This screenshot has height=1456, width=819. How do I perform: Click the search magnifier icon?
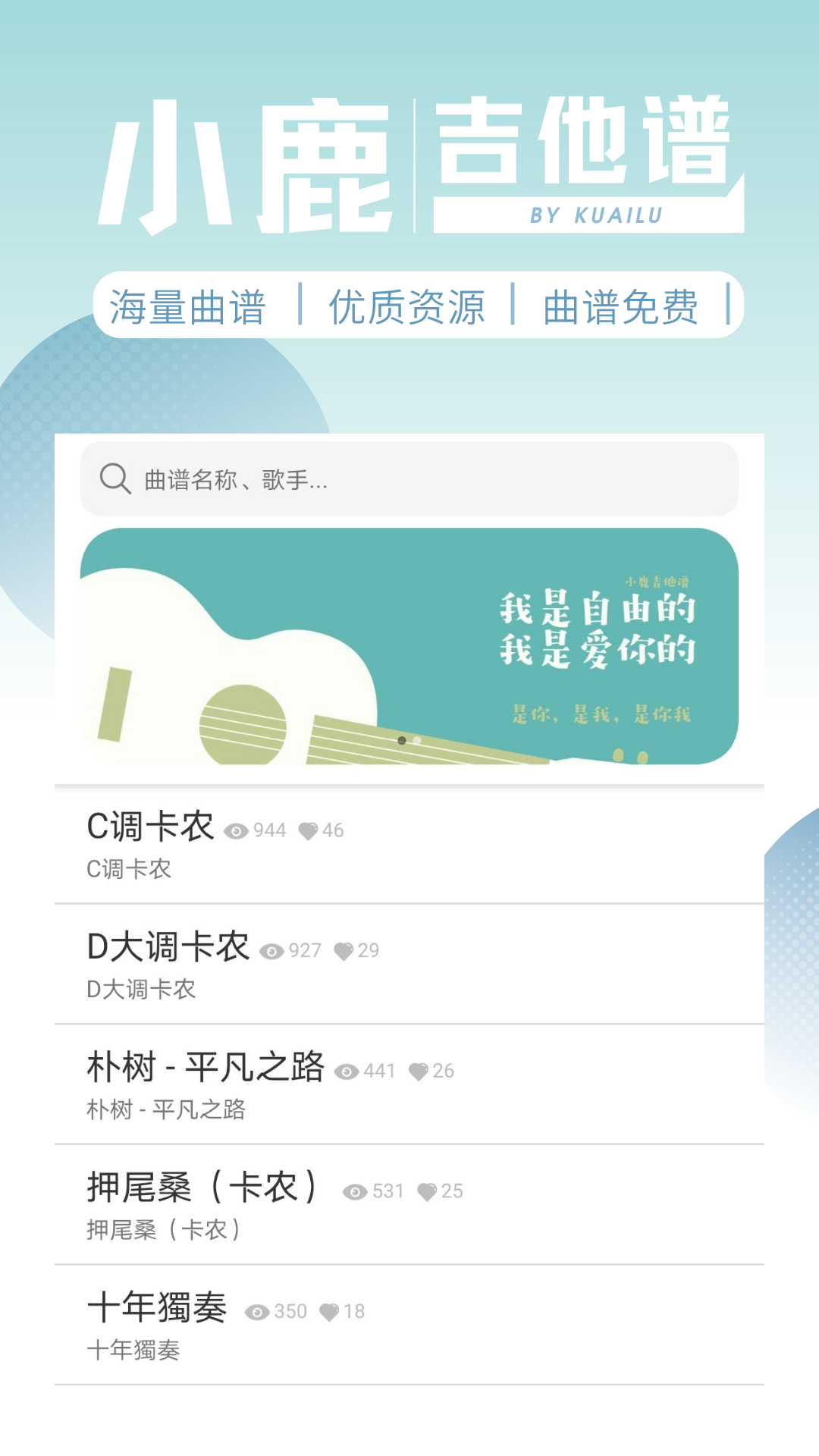coord(114,477)
